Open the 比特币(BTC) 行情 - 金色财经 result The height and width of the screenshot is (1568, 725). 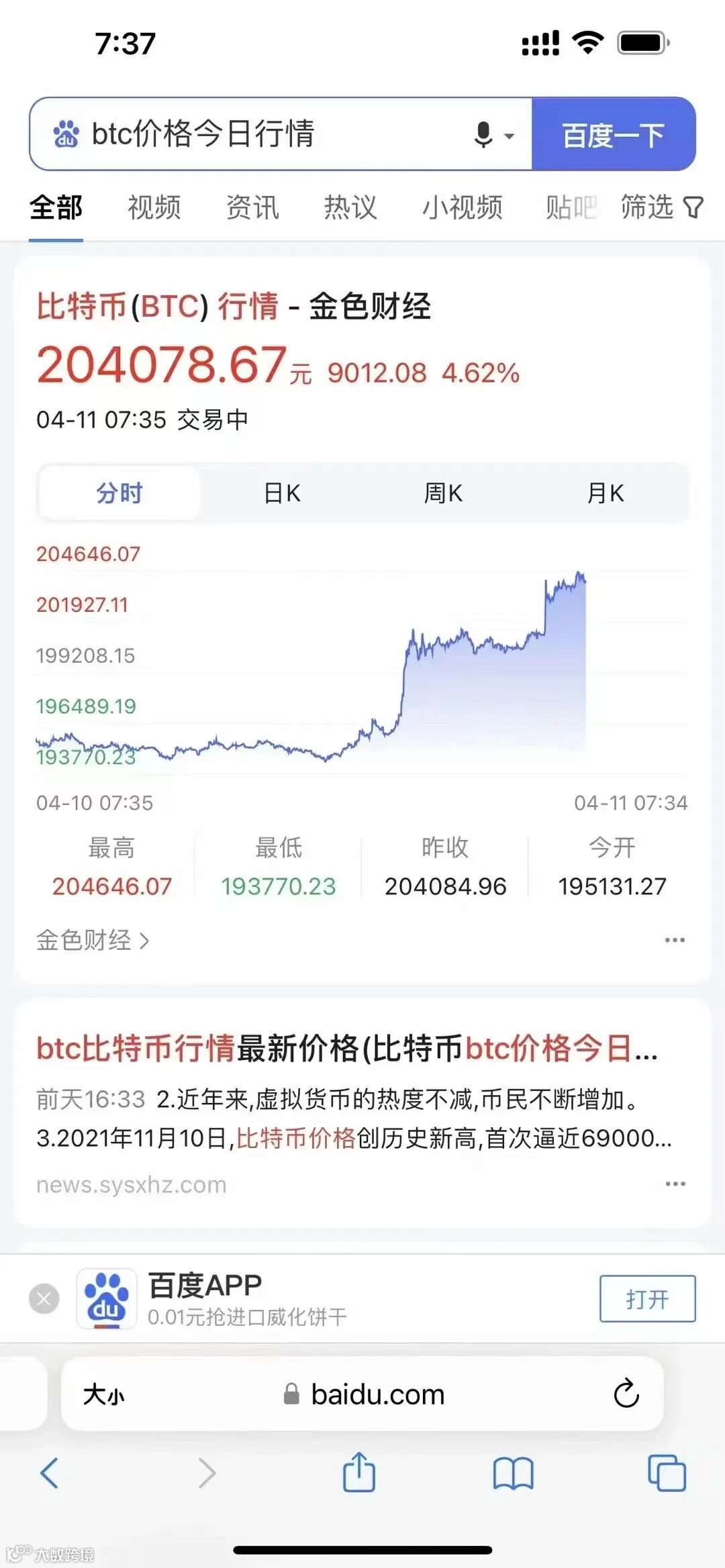(x=234, y=307)
